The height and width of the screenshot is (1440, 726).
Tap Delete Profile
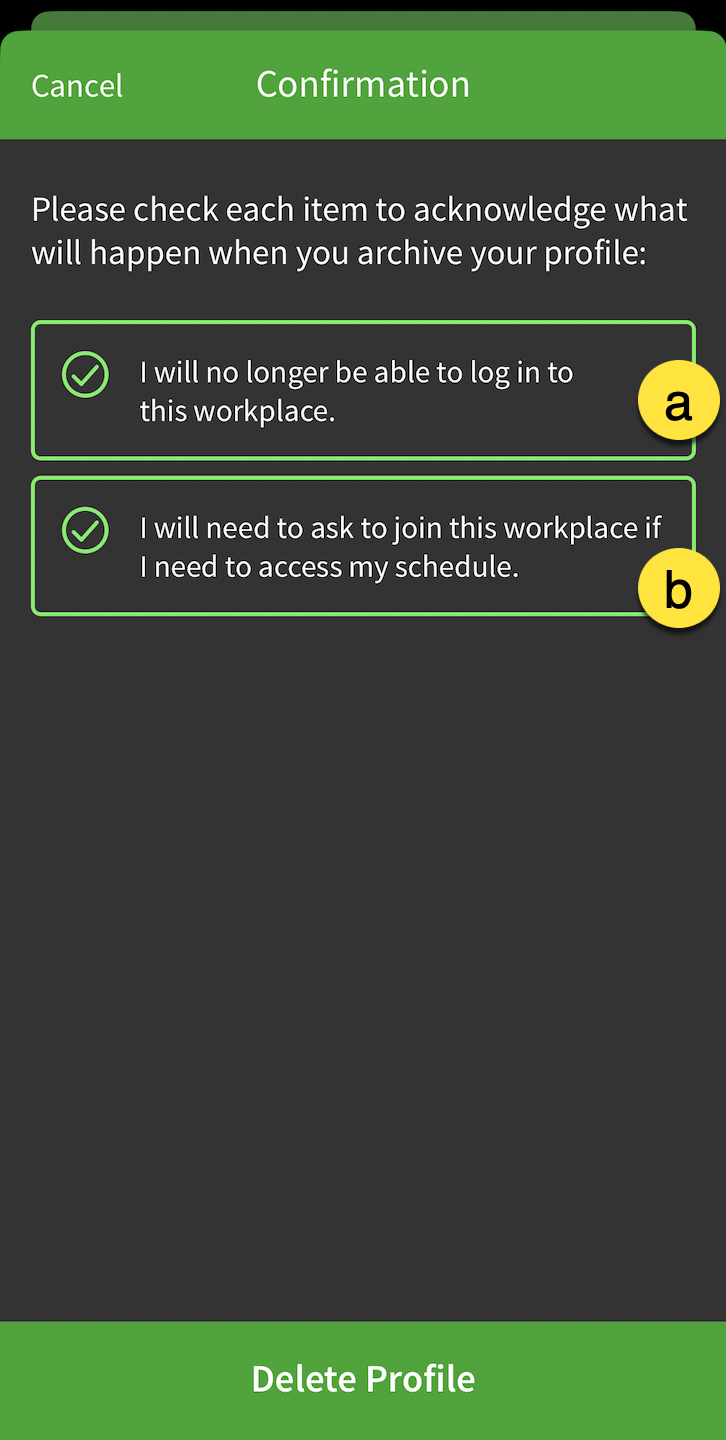click(x=363, y=1379)
